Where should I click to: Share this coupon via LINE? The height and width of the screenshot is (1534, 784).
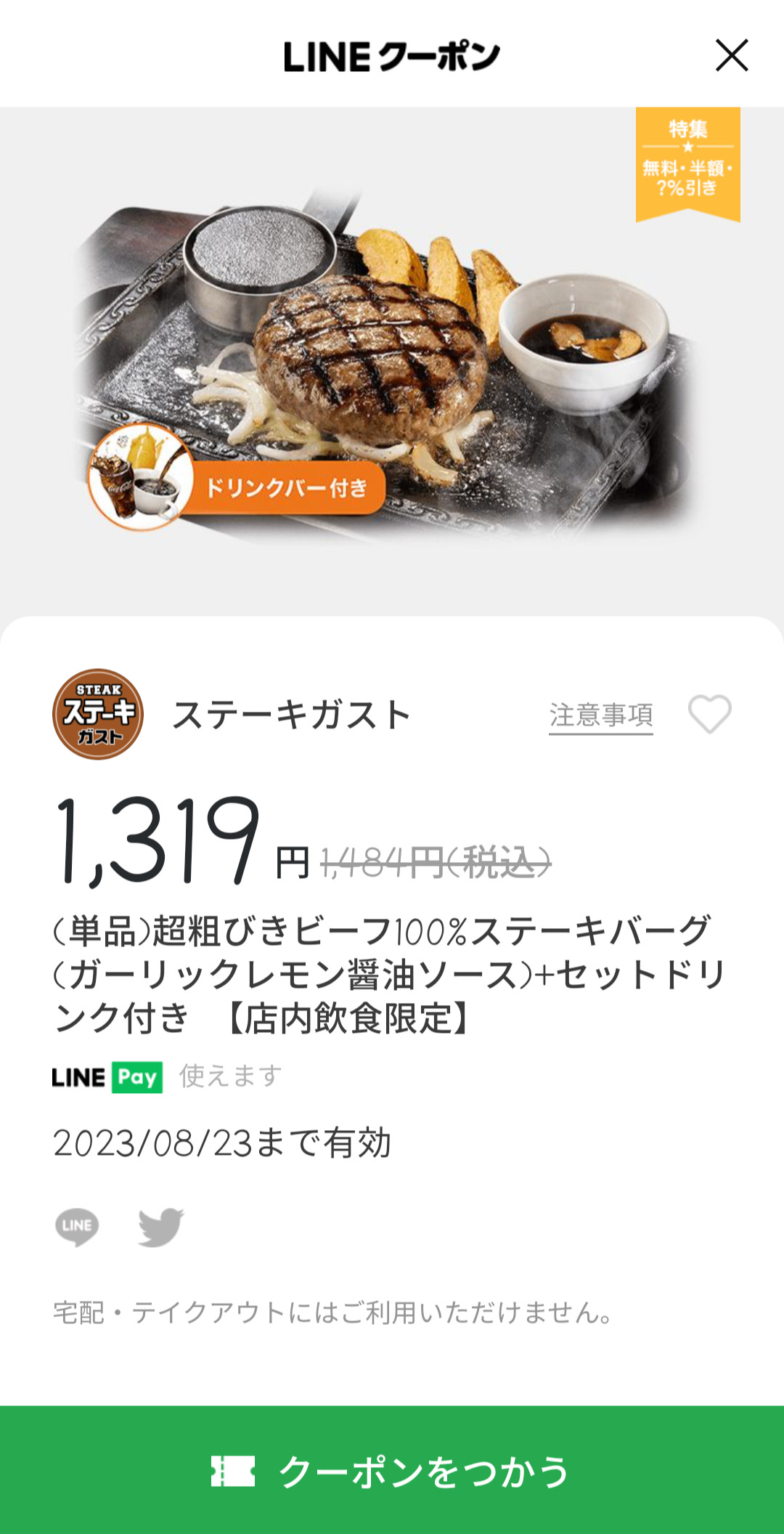[77, 1226]
